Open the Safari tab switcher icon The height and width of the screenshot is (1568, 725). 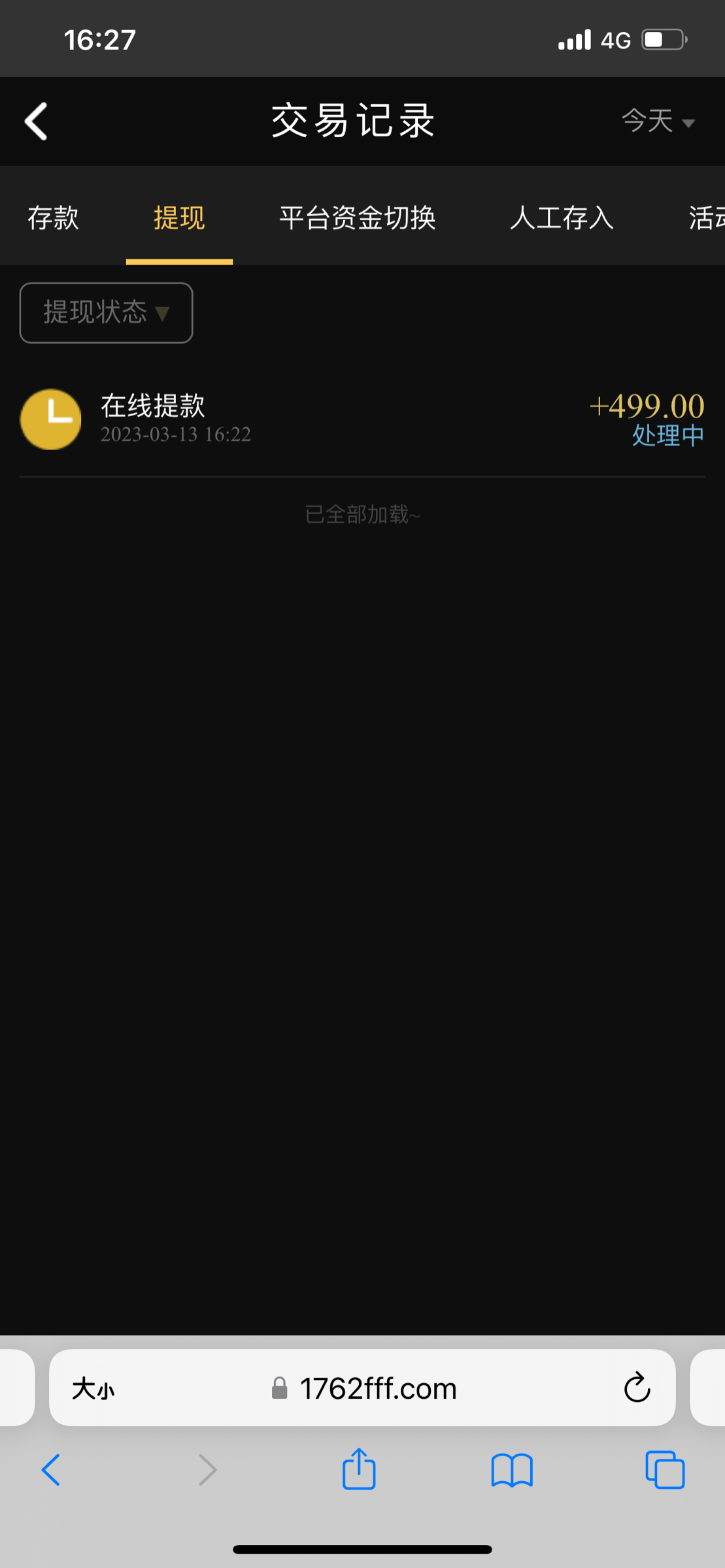click(x=664, y=1470)
